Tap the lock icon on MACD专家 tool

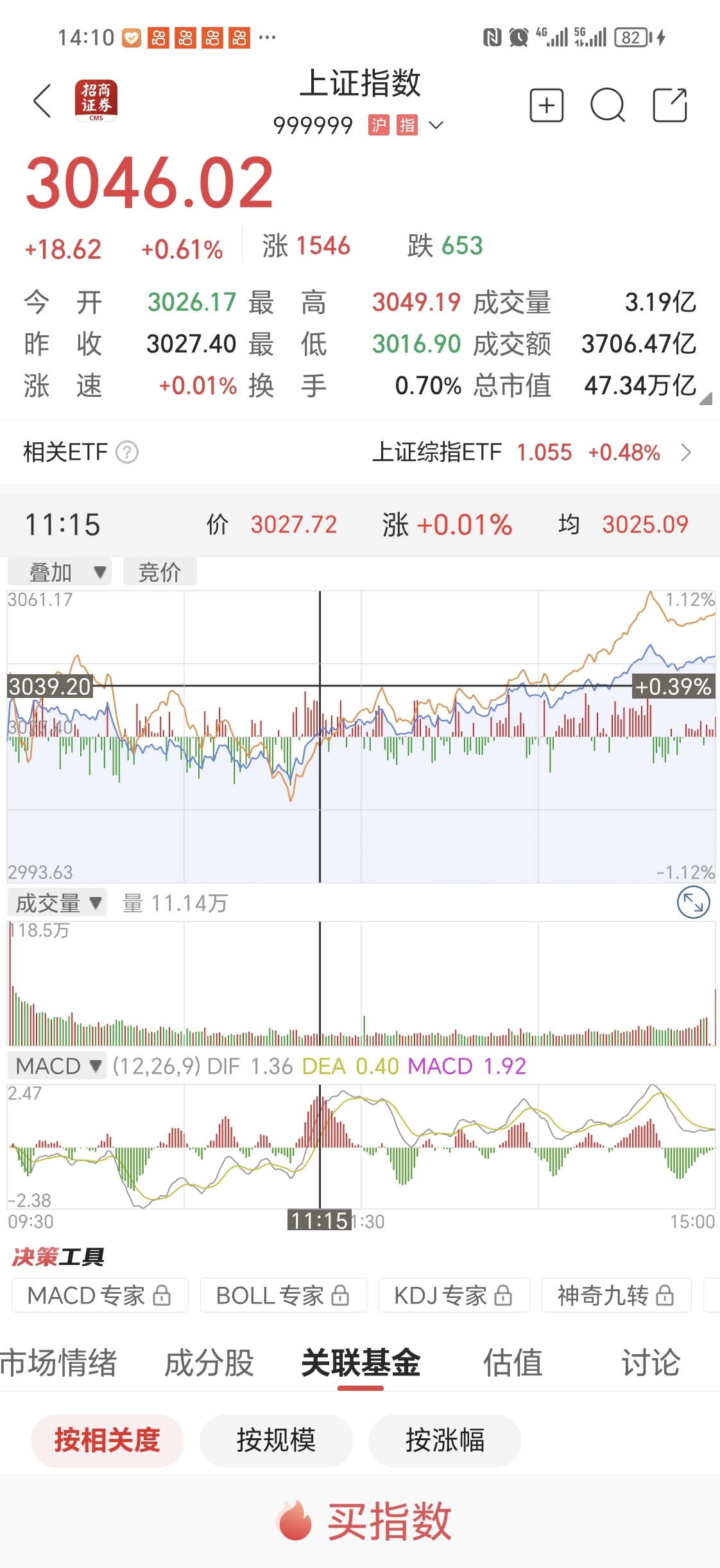164,1295
